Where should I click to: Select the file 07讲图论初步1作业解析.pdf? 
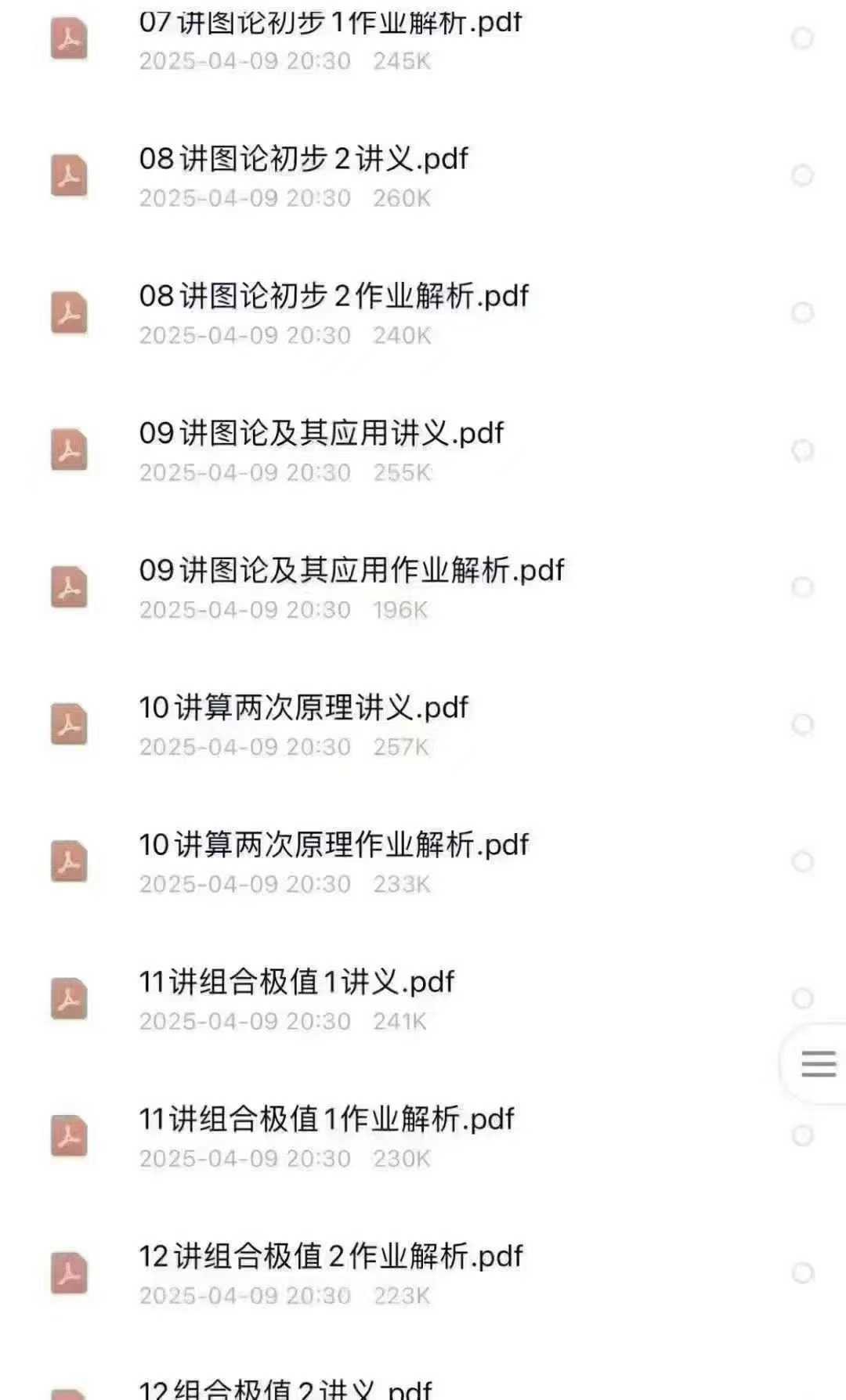pos(802,38)
